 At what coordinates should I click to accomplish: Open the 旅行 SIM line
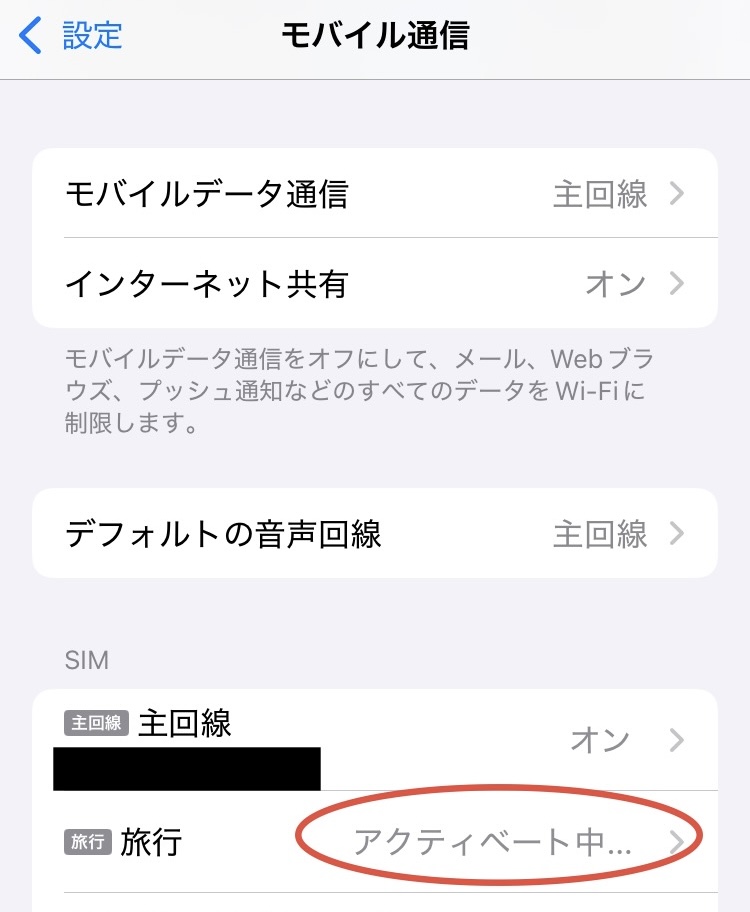375,842
